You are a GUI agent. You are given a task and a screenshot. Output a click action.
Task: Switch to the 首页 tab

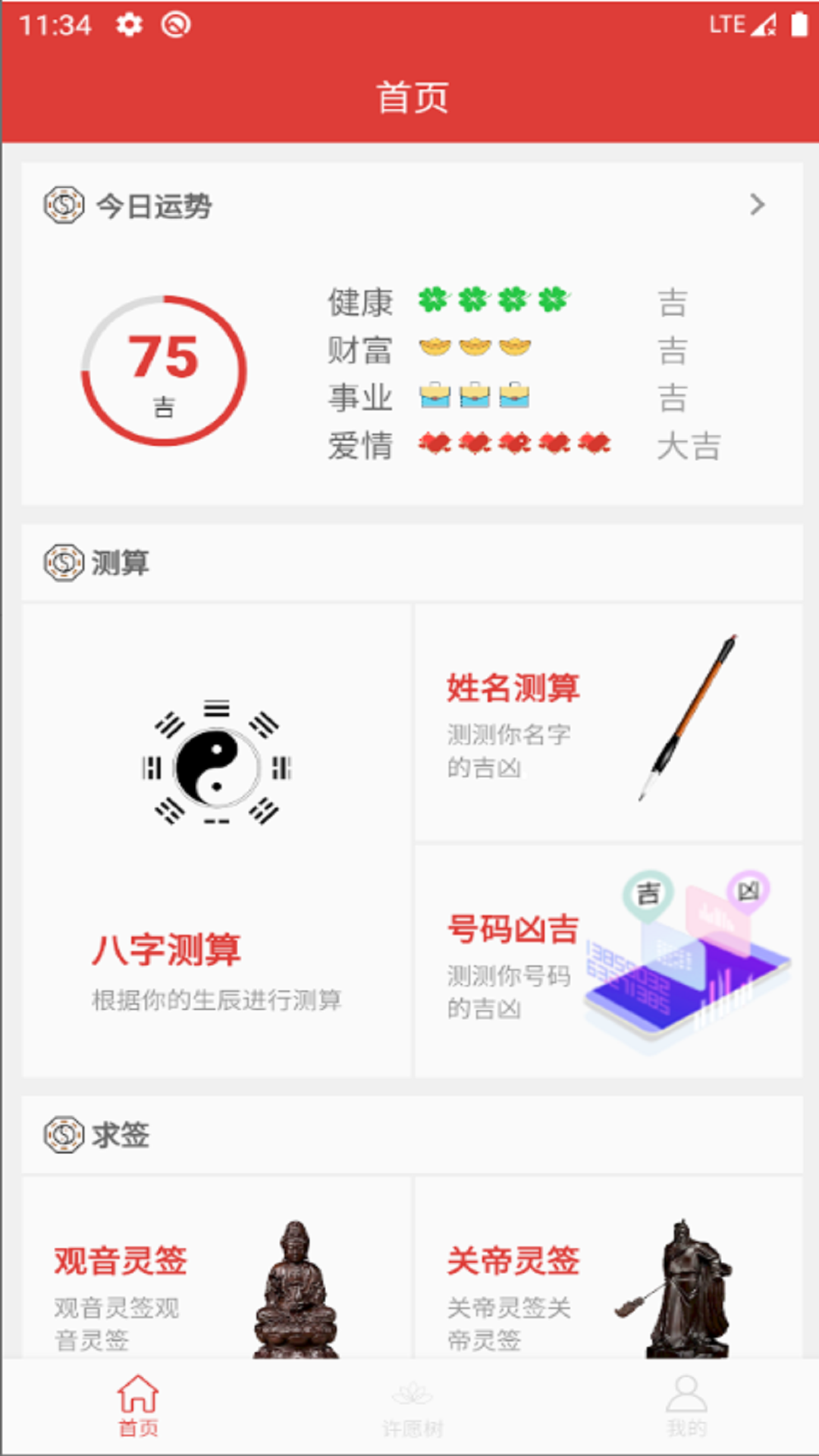tap(138, 1407)
